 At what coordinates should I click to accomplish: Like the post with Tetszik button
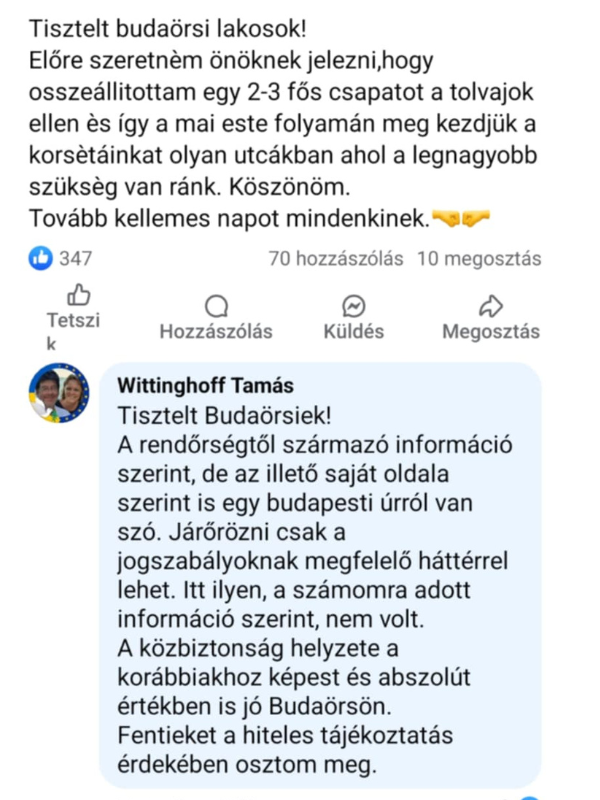75,310
